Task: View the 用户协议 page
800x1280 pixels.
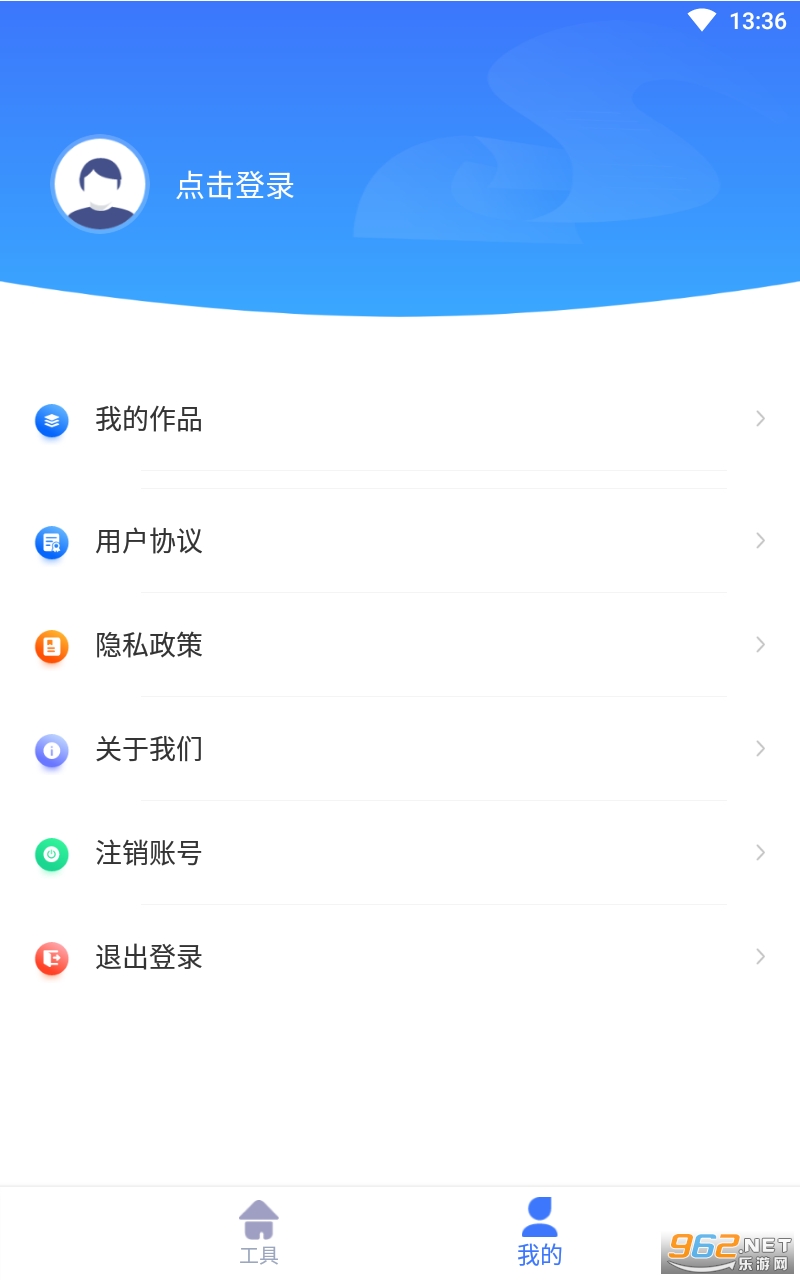Action: coord(400,541)
